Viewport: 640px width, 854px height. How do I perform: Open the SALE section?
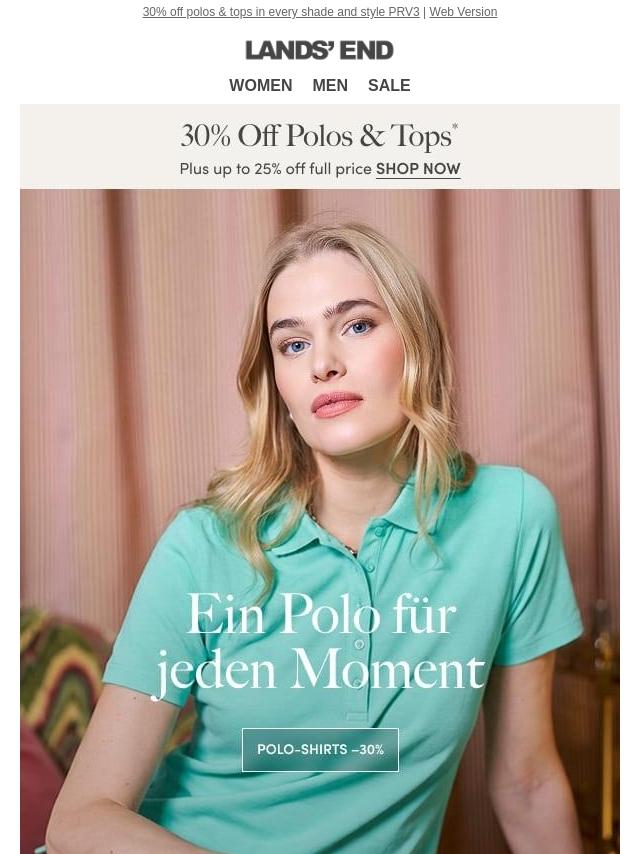point(389,86)
